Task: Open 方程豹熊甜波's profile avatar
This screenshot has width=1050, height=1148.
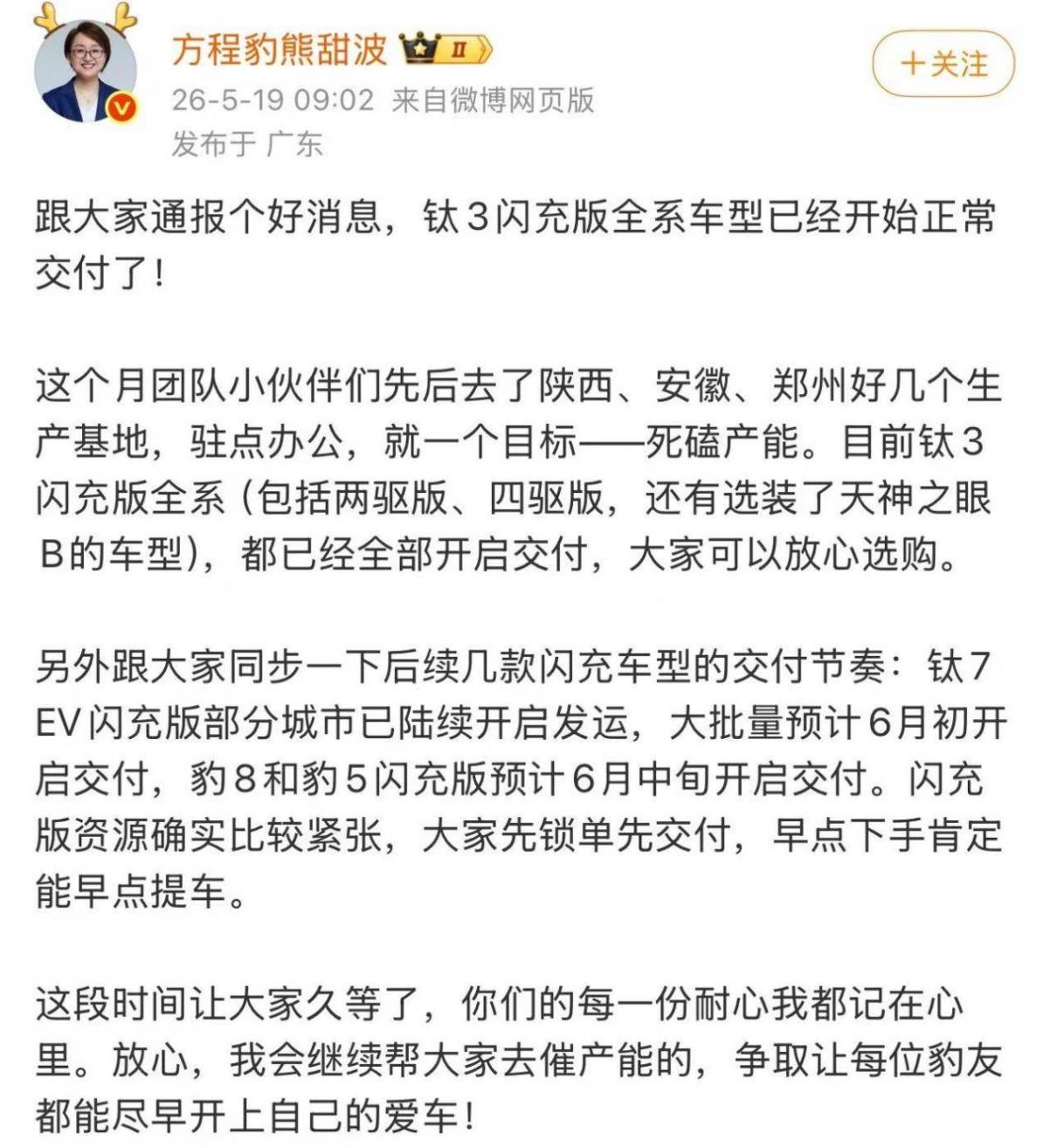Action: (x=86, y=70)
